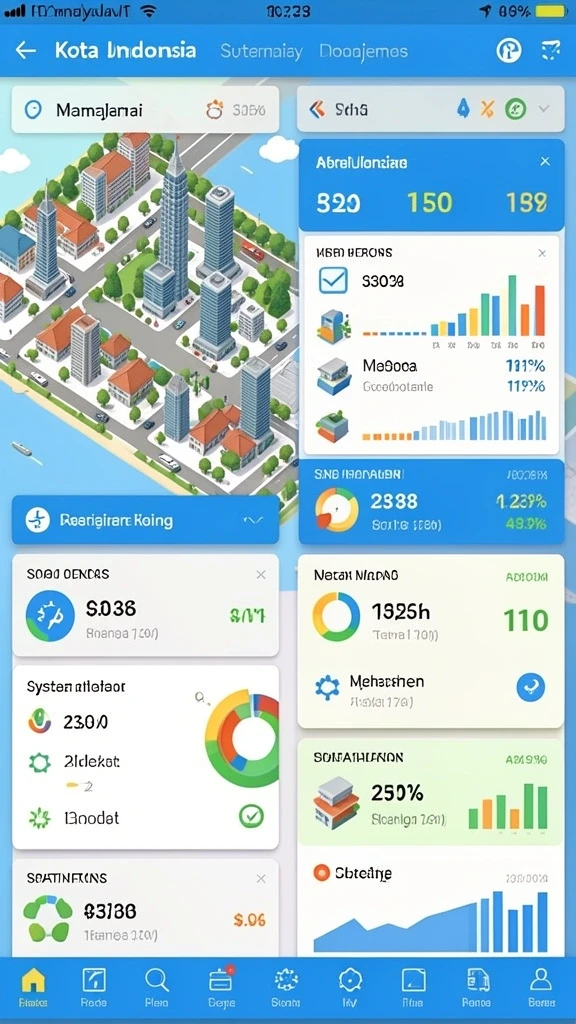This screenshot has height=1024, width=576.
Task: Close the SOBO OENDAS card
Action: [261, 575]
